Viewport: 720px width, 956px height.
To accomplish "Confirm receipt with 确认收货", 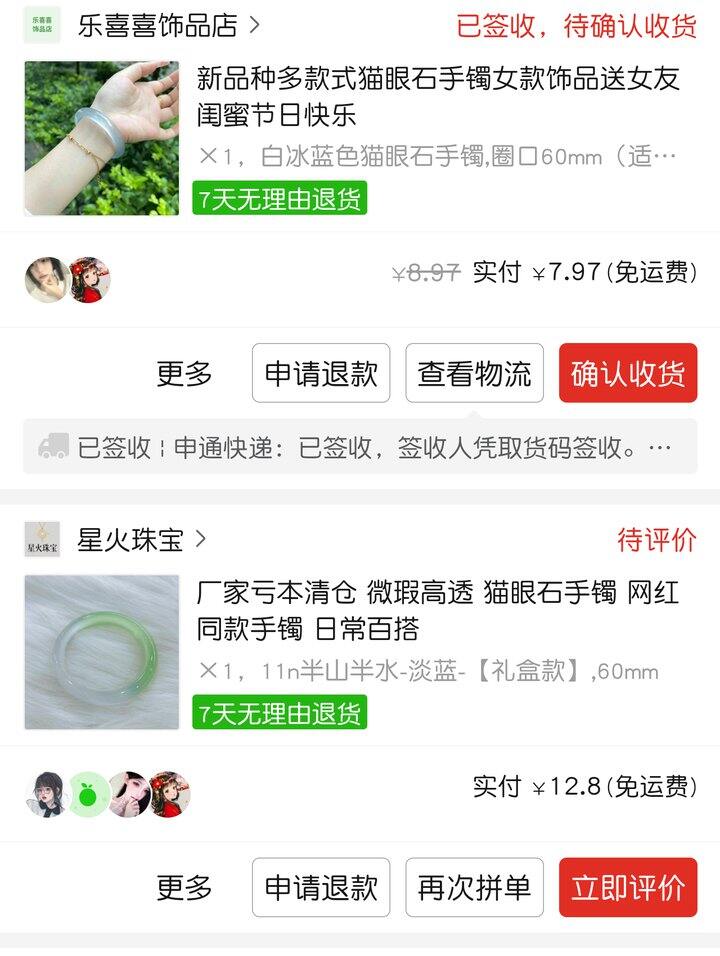I will (628, 373).
